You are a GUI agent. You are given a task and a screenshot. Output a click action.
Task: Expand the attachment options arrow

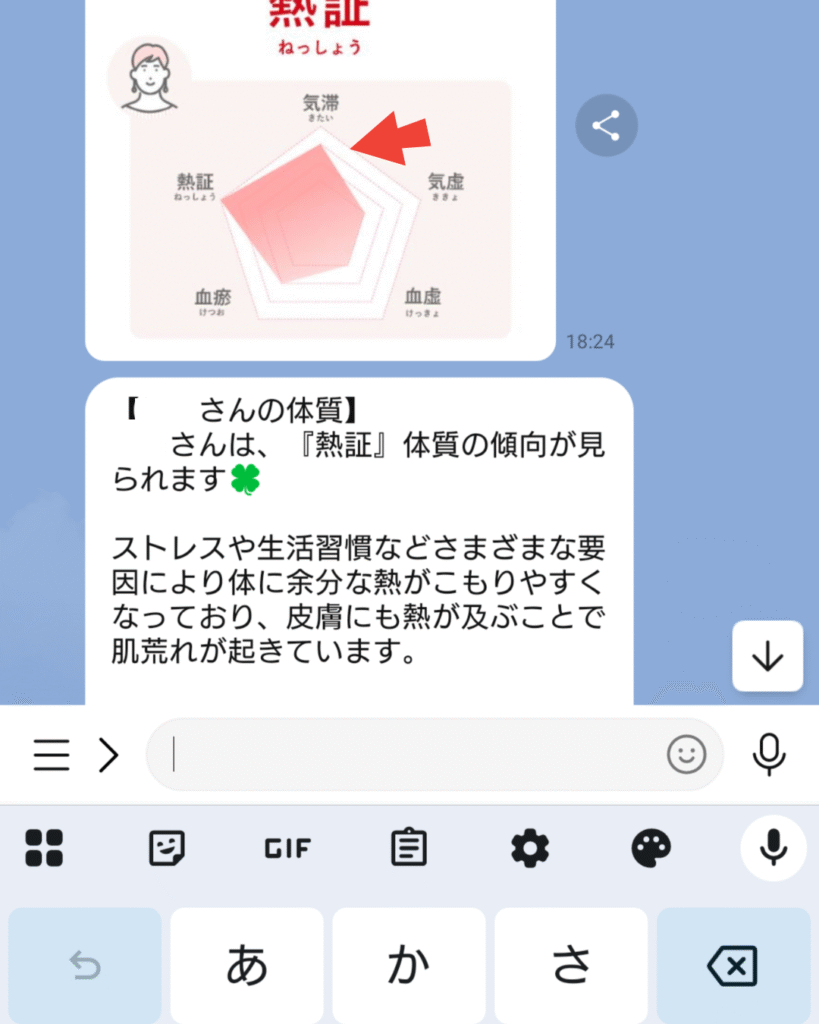[x=108, y=755]
